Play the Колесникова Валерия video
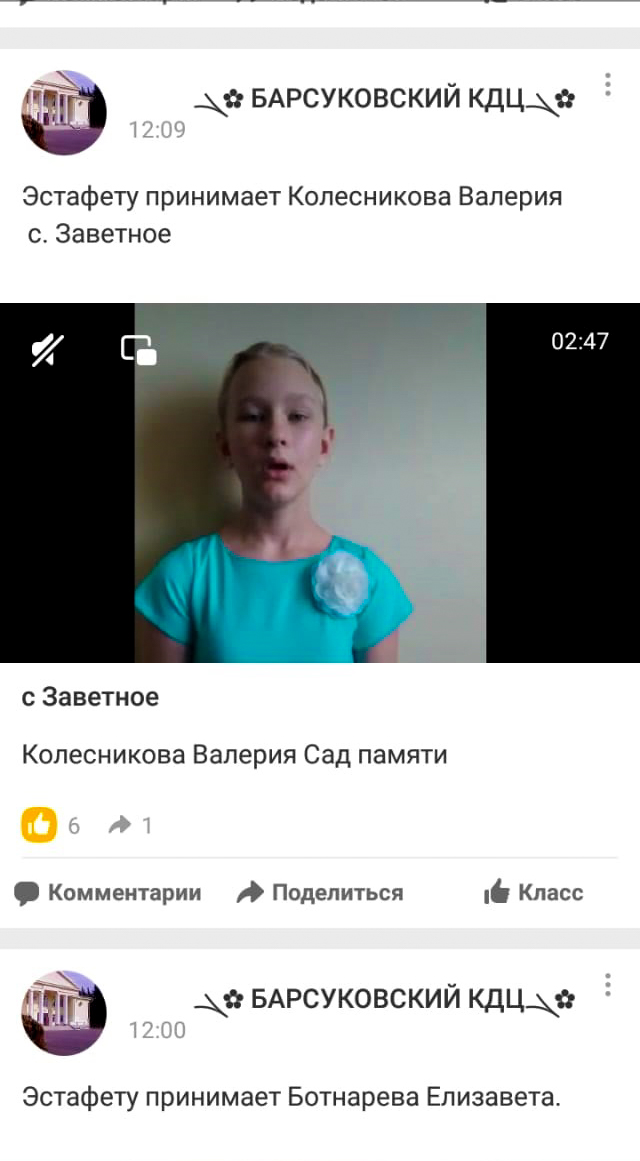The width and height of the screenshot is (640, 1161). click(320, 483)
